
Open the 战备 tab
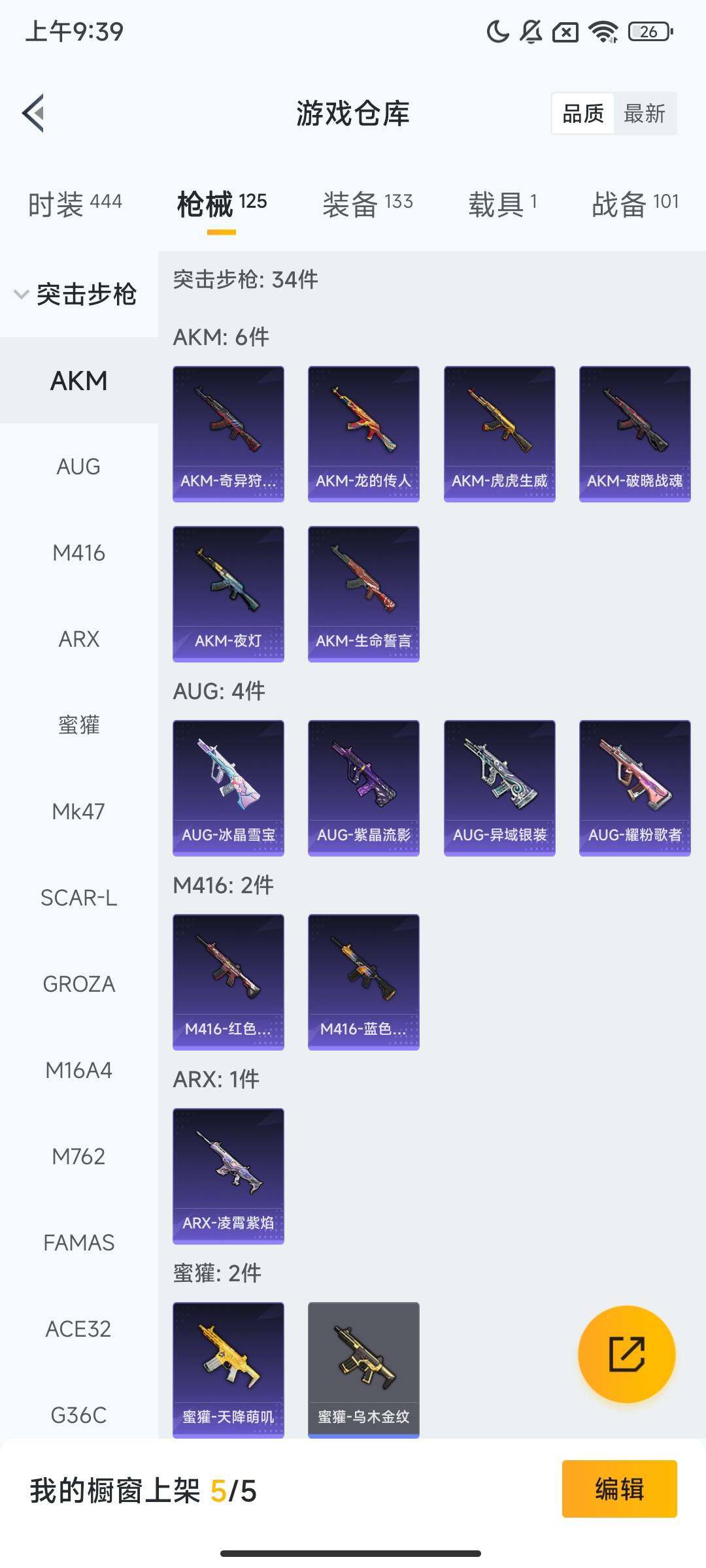[x=635, y=204]
